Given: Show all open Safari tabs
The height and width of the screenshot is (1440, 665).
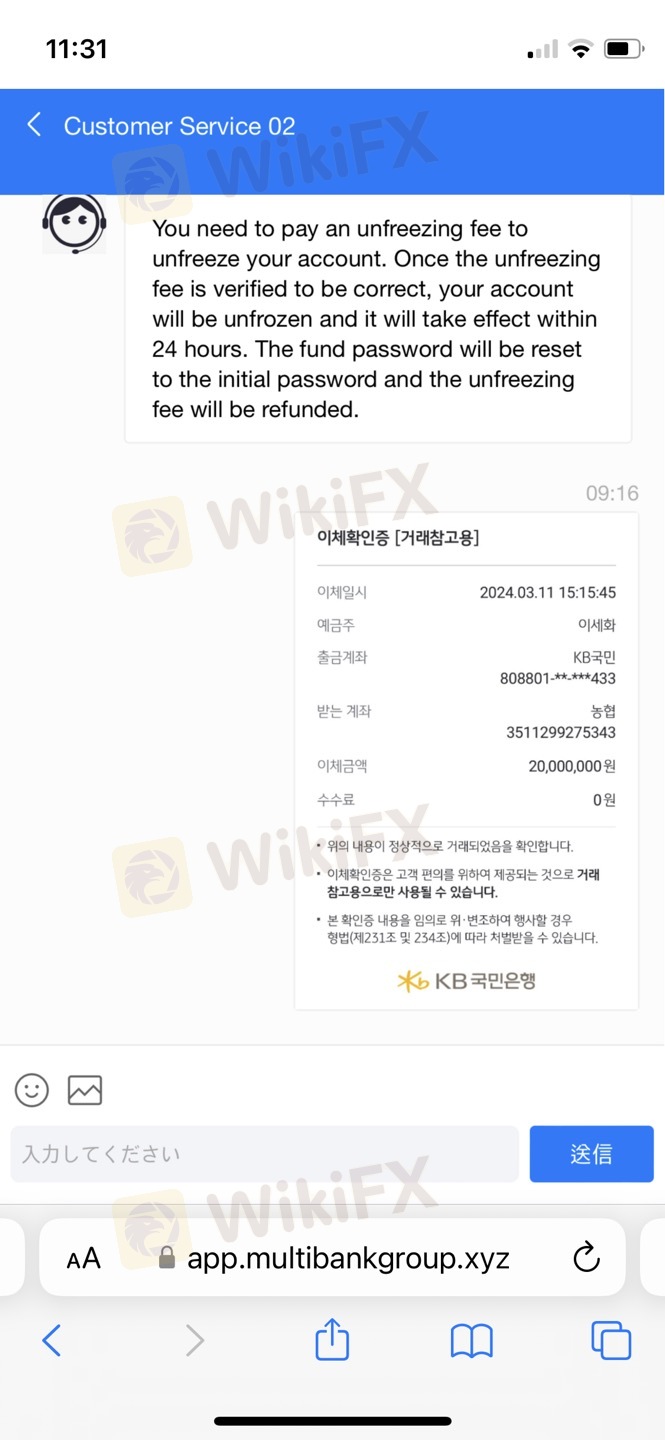Looking at the screenshot, I should point(610,1340).
